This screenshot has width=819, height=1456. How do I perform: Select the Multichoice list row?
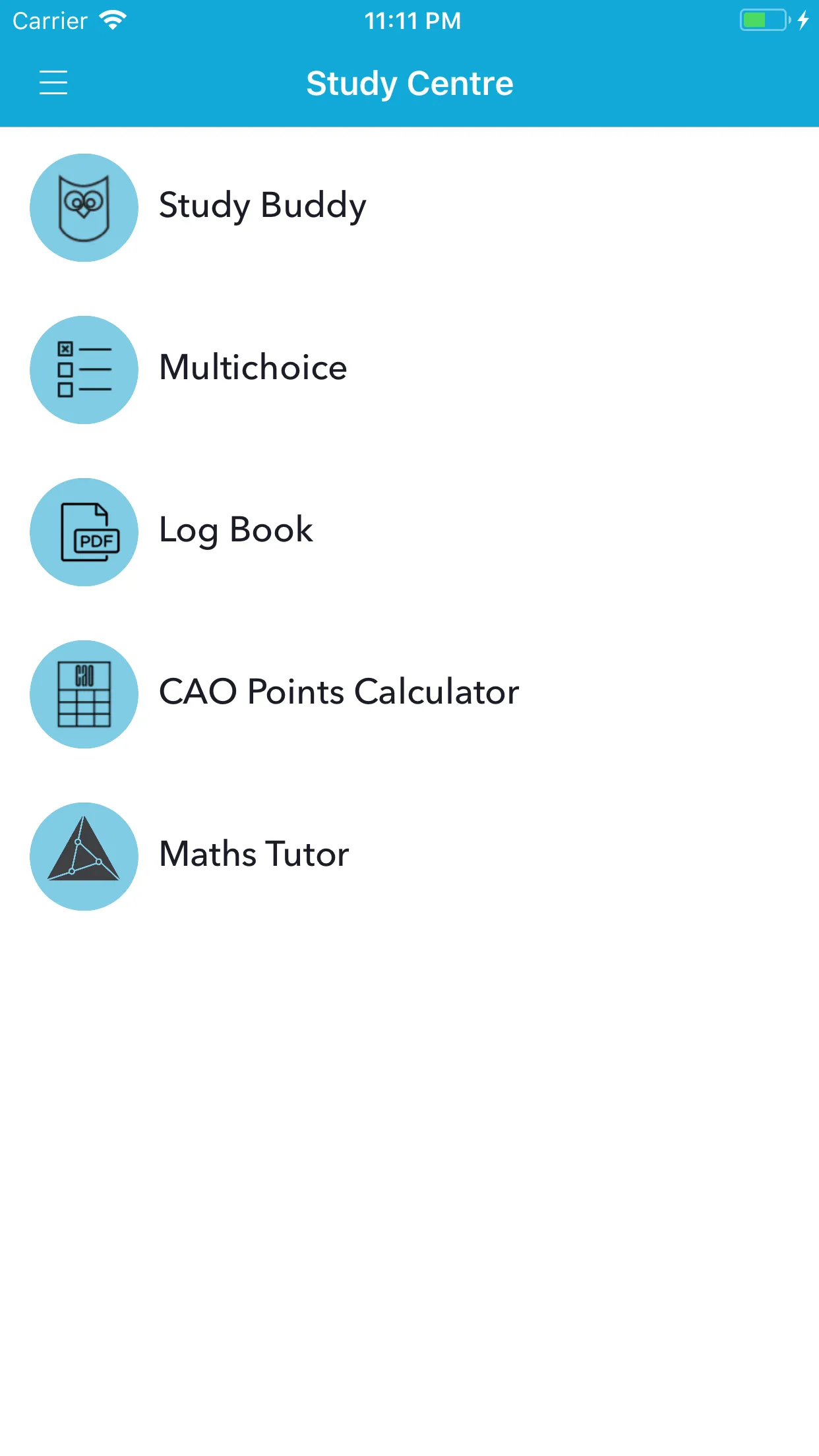point(253,368)
